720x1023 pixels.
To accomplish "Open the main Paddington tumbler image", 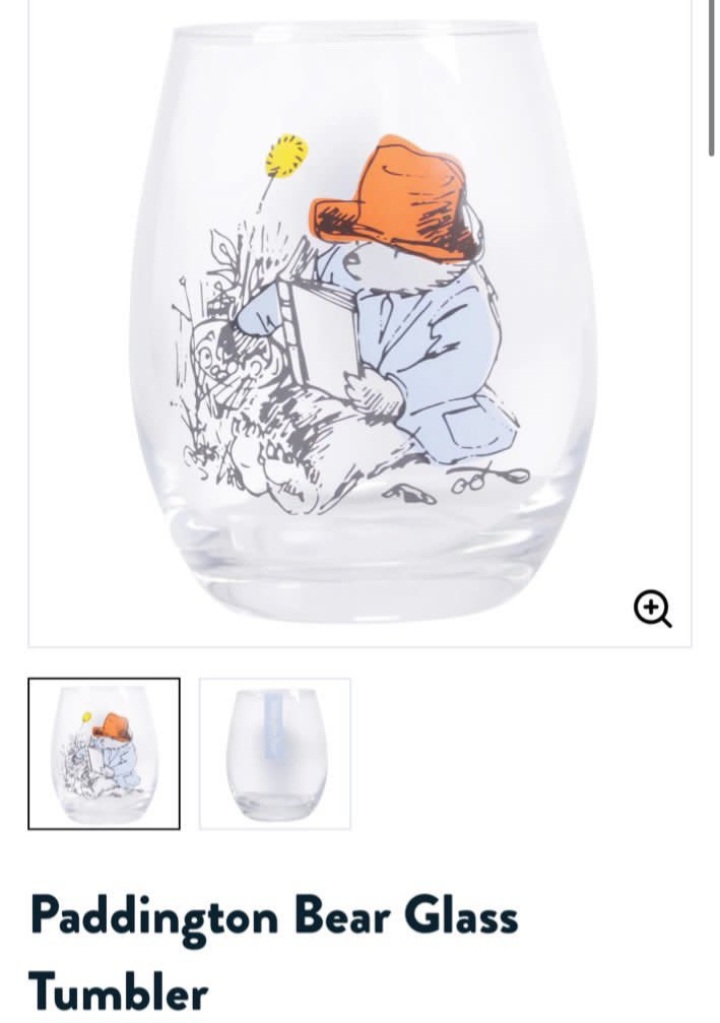I will [360, 320].
